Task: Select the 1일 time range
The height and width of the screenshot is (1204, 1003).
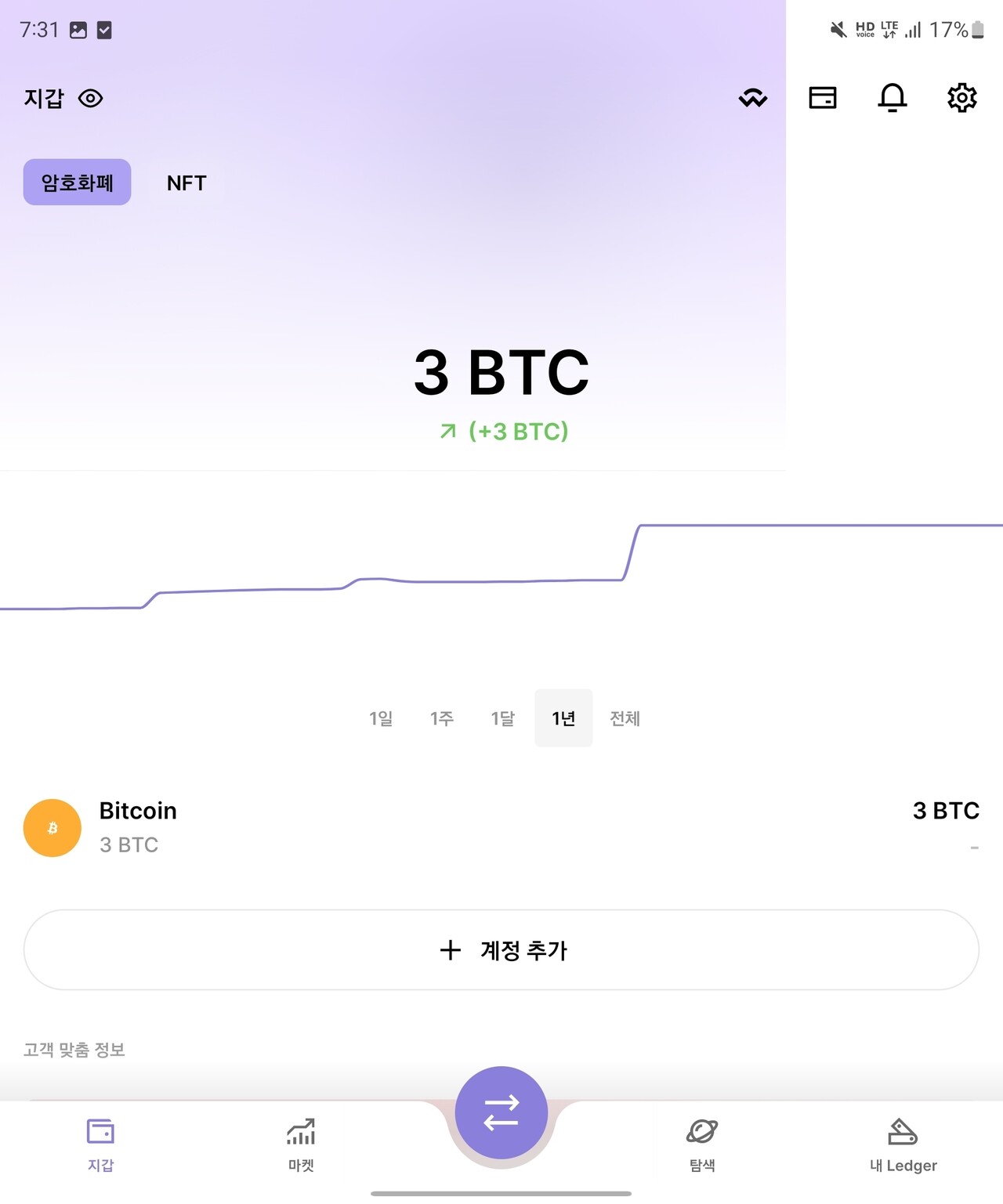Action: pos(381,718)
